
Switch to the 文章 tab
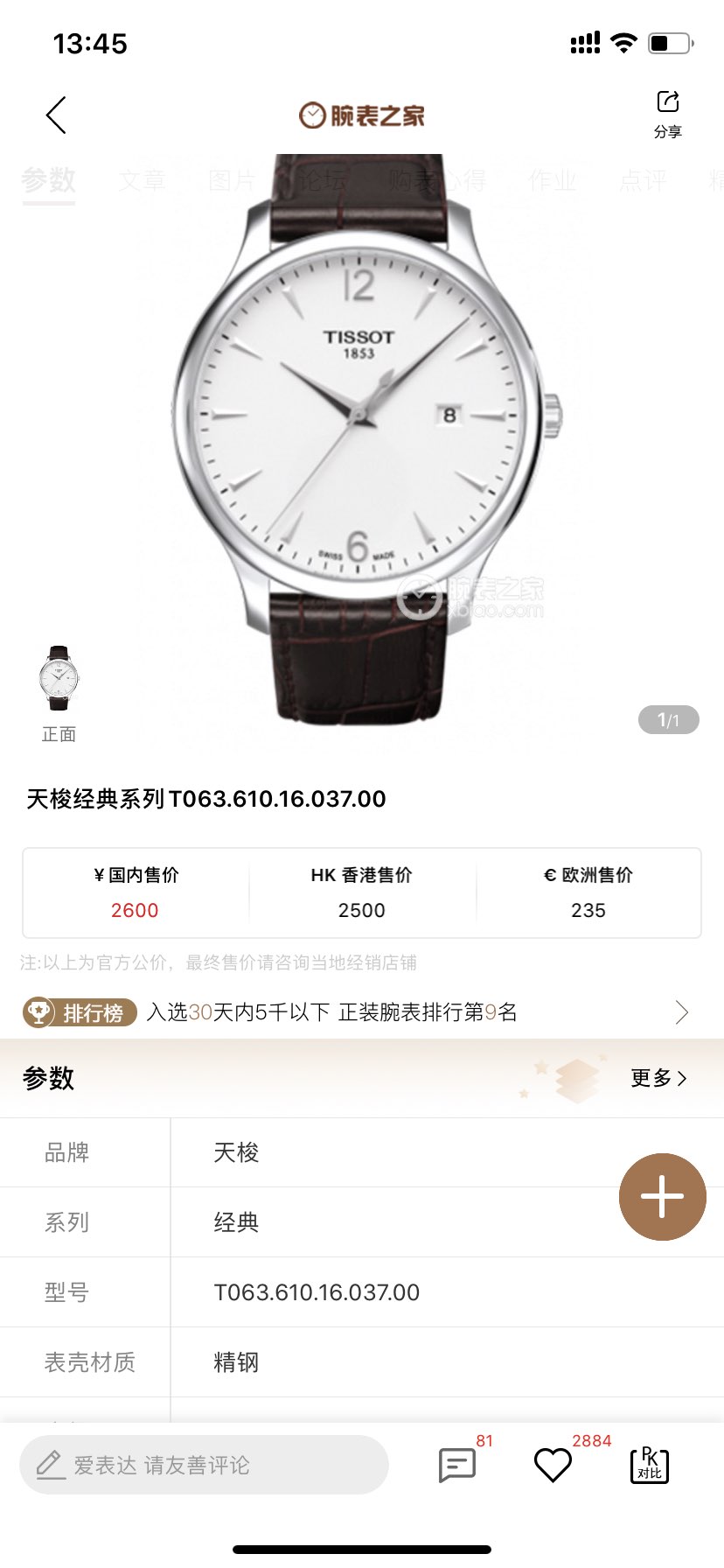(142, 180)
